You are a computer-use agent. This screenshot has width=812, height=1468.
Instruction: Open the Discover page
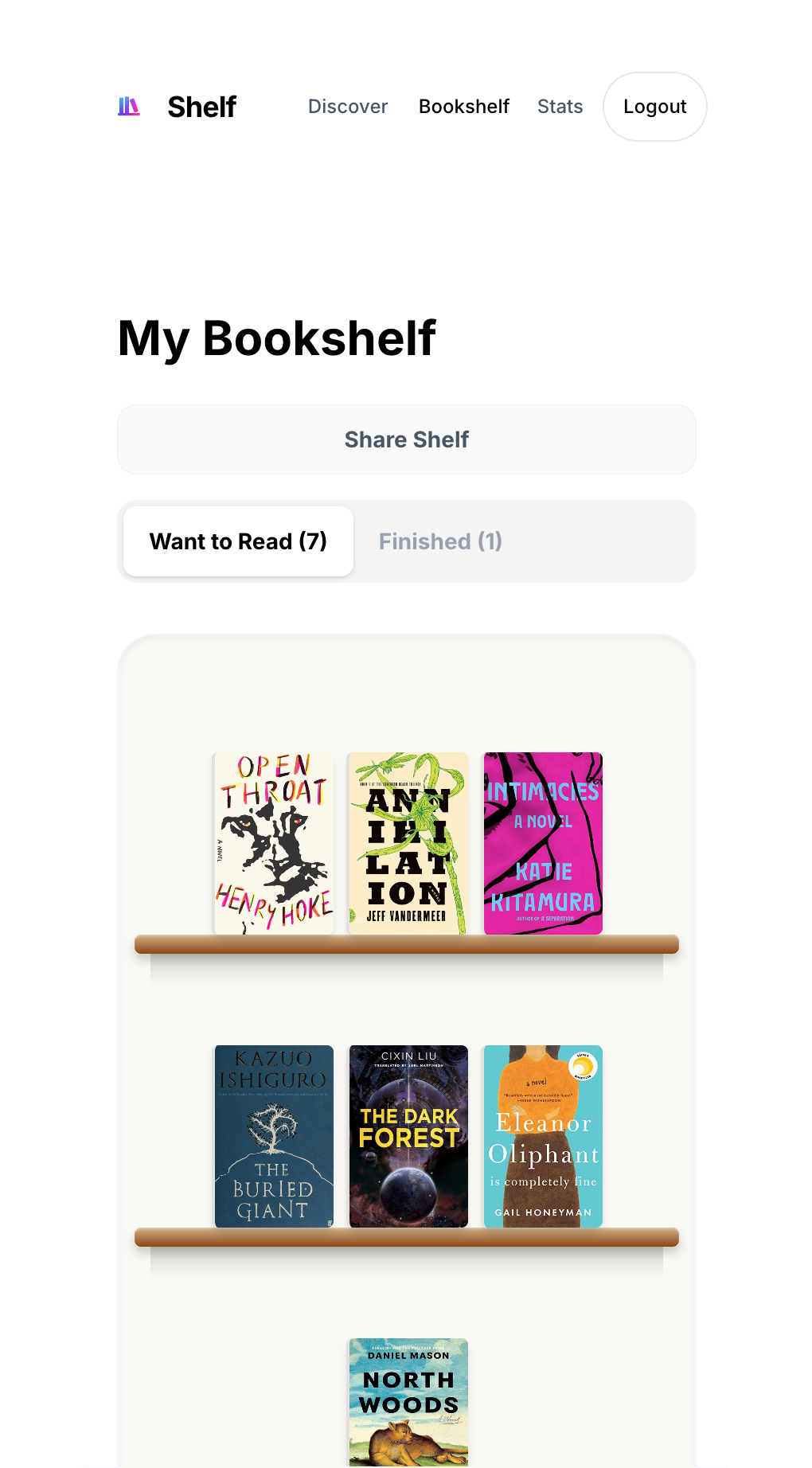click(348, 107)
